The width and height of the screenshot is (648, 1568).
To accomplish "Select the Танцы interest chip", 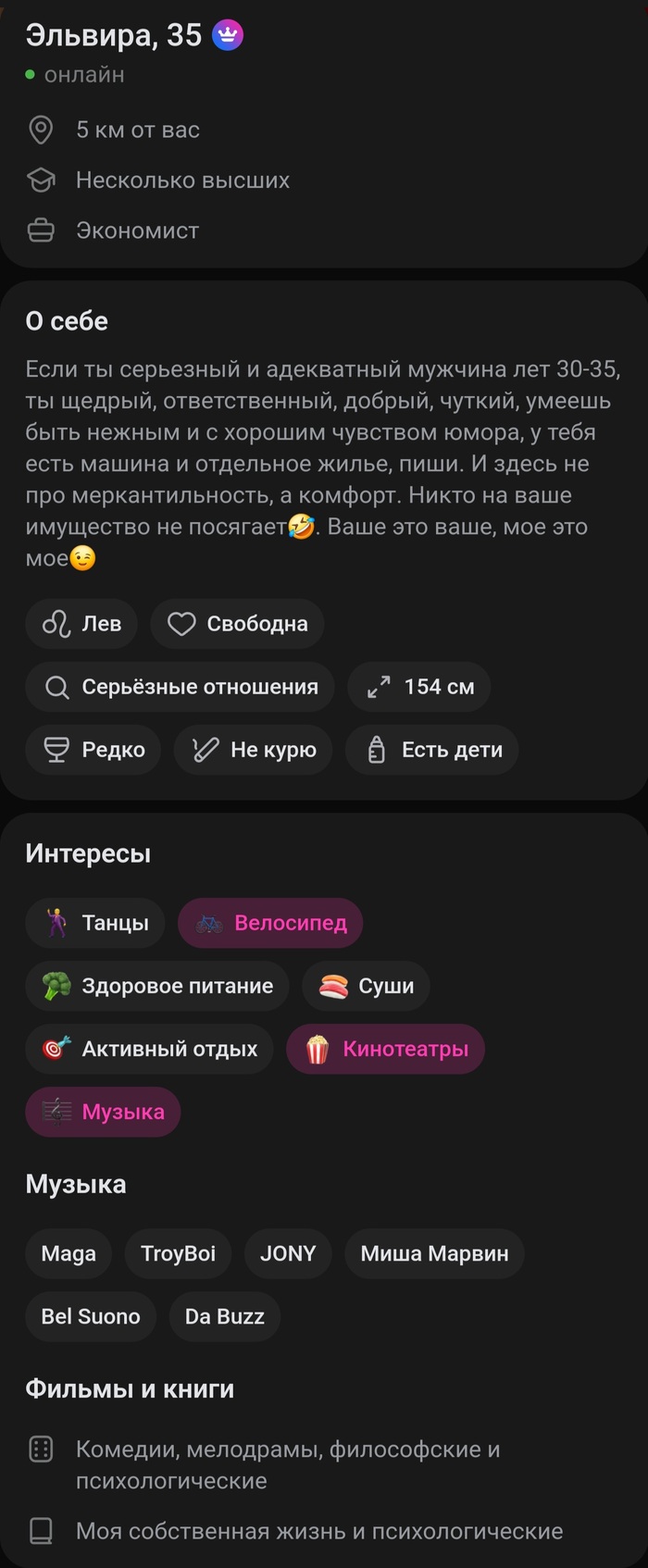I will (x=95, y=923).
